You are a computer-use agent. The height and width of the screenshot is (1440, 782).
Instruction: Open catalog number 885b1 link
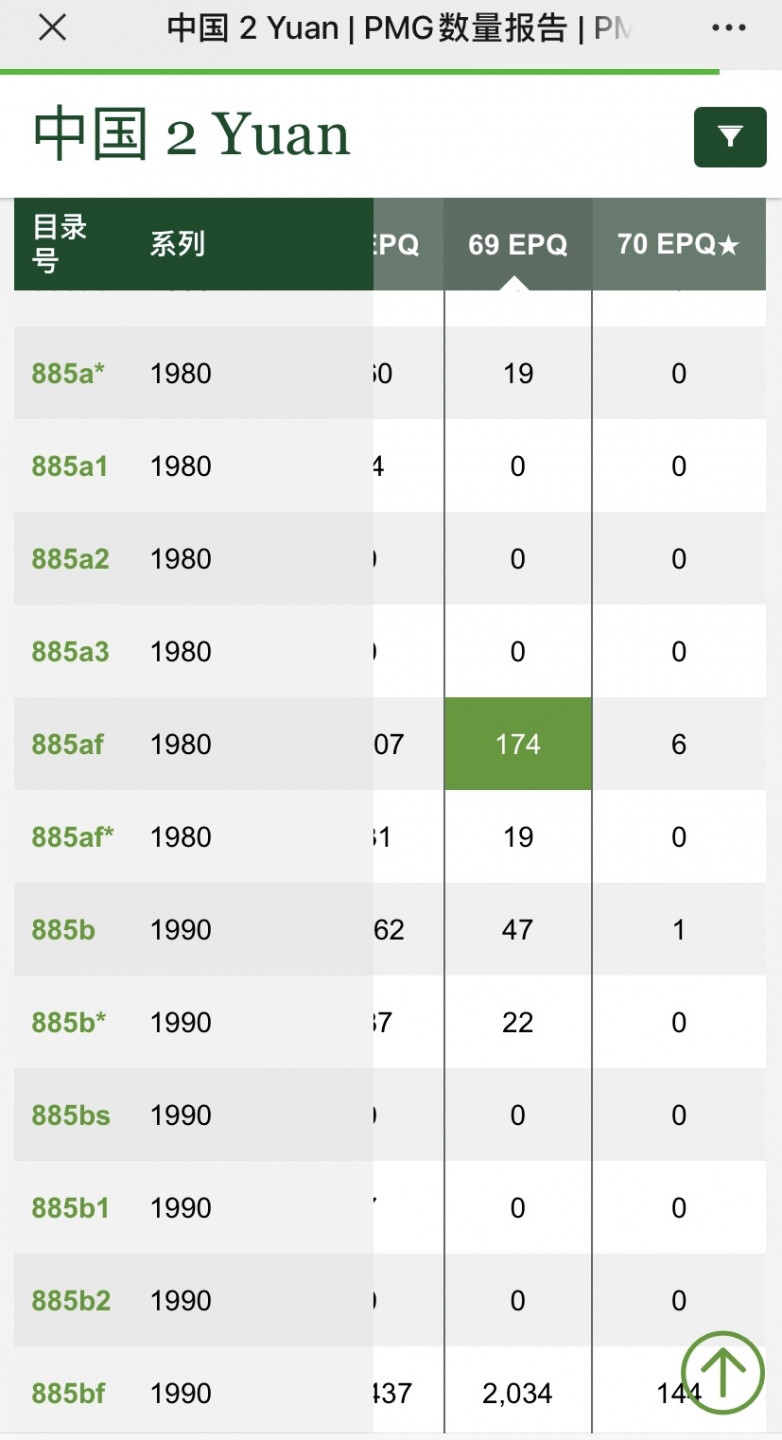[x=70, y=1208]
